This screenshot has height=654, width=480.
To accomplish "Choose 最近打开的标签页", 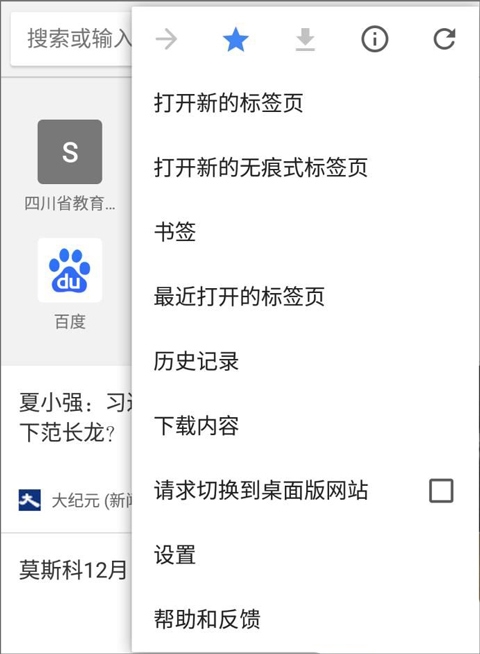I will point(305,297).
